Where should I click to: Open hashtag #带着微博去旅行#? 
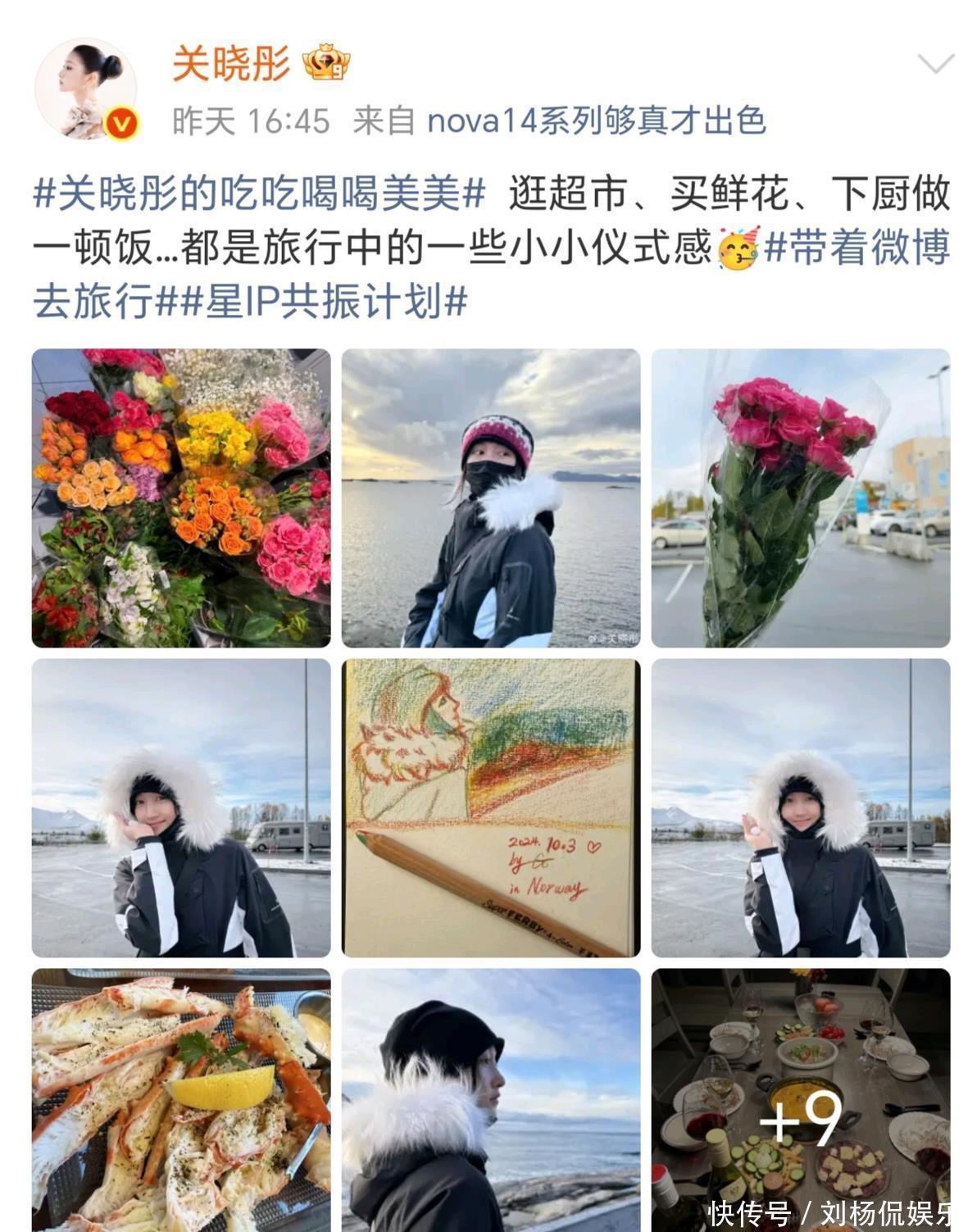pyautogui.click(x=857, y=248)
